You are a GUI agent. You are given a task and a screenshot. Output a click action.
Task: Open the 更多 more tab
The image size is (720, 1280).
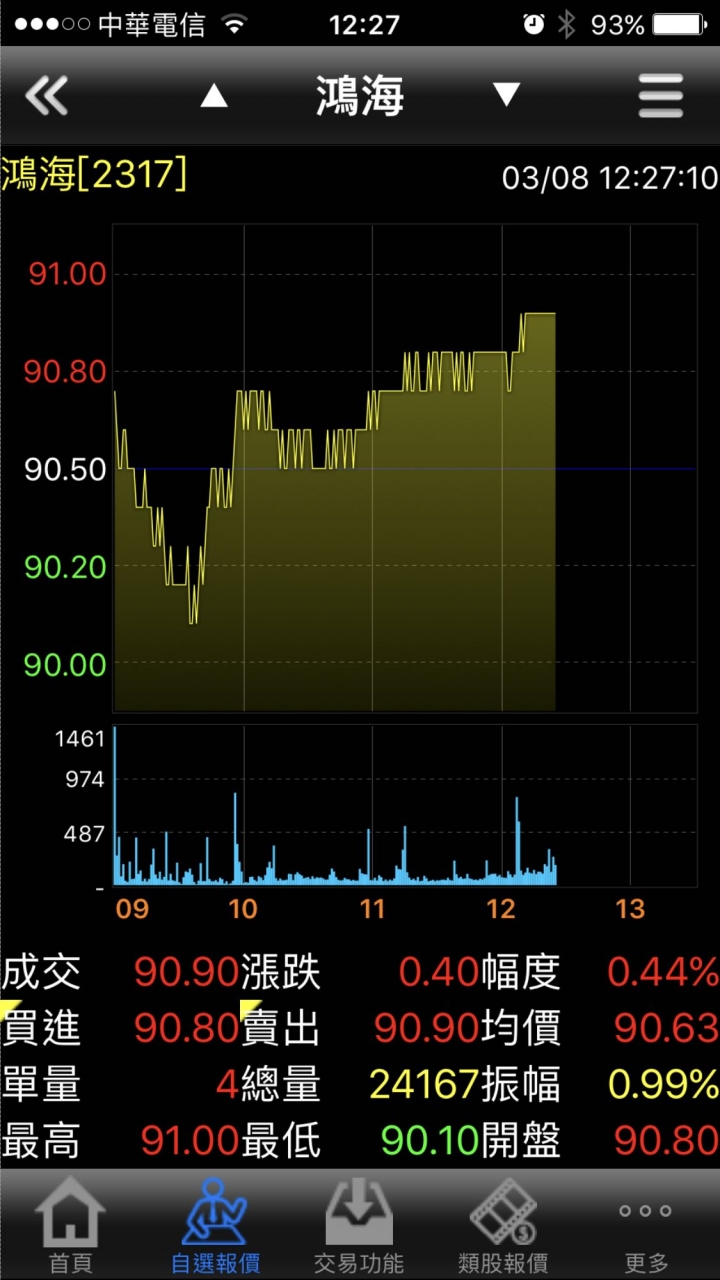pyautogui.click(x=646, y=1225)
